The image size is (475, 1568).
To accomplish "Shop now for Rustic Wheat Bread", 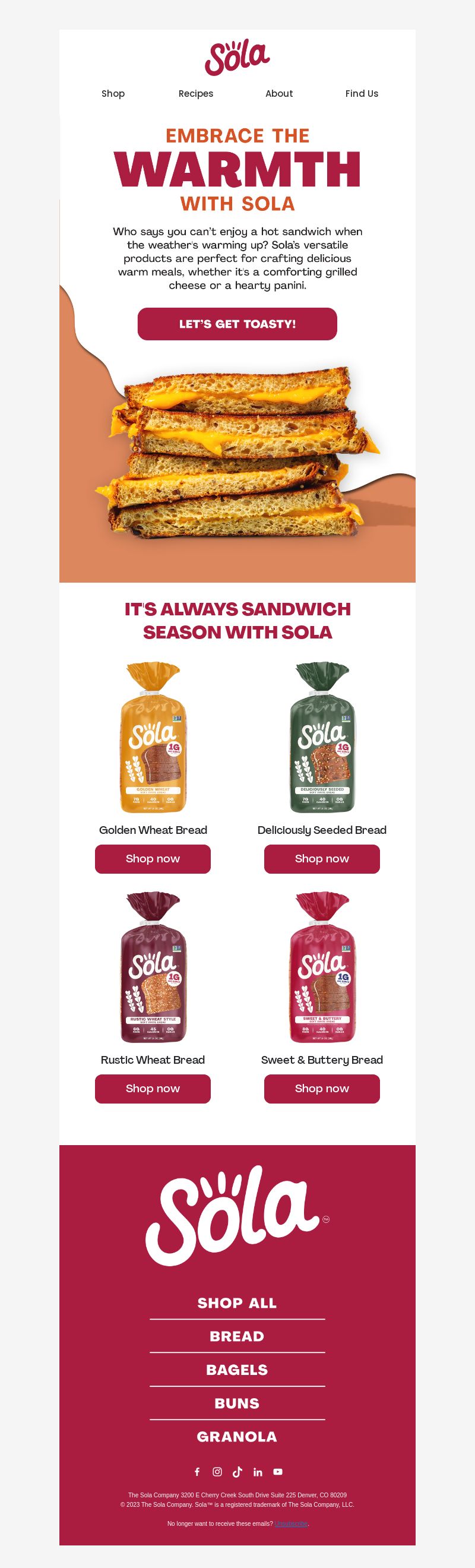I will (x=153, y=1088).
